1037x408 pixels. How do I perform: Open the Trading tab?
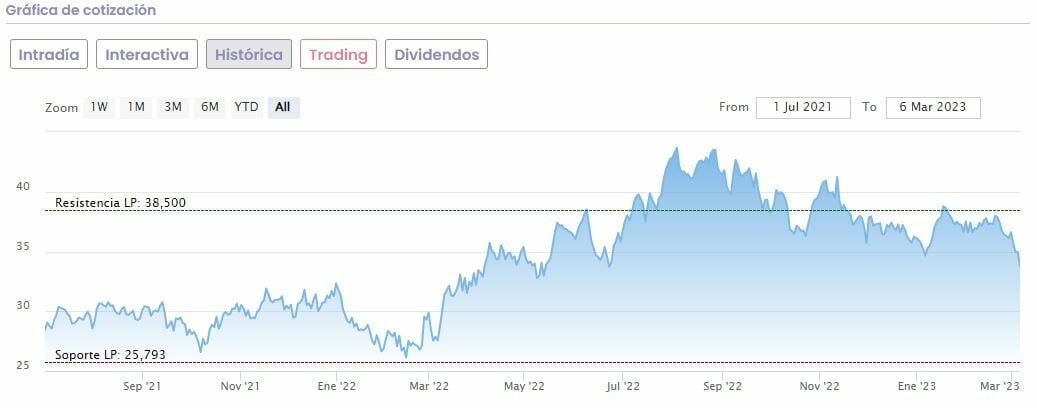point(338,54)
